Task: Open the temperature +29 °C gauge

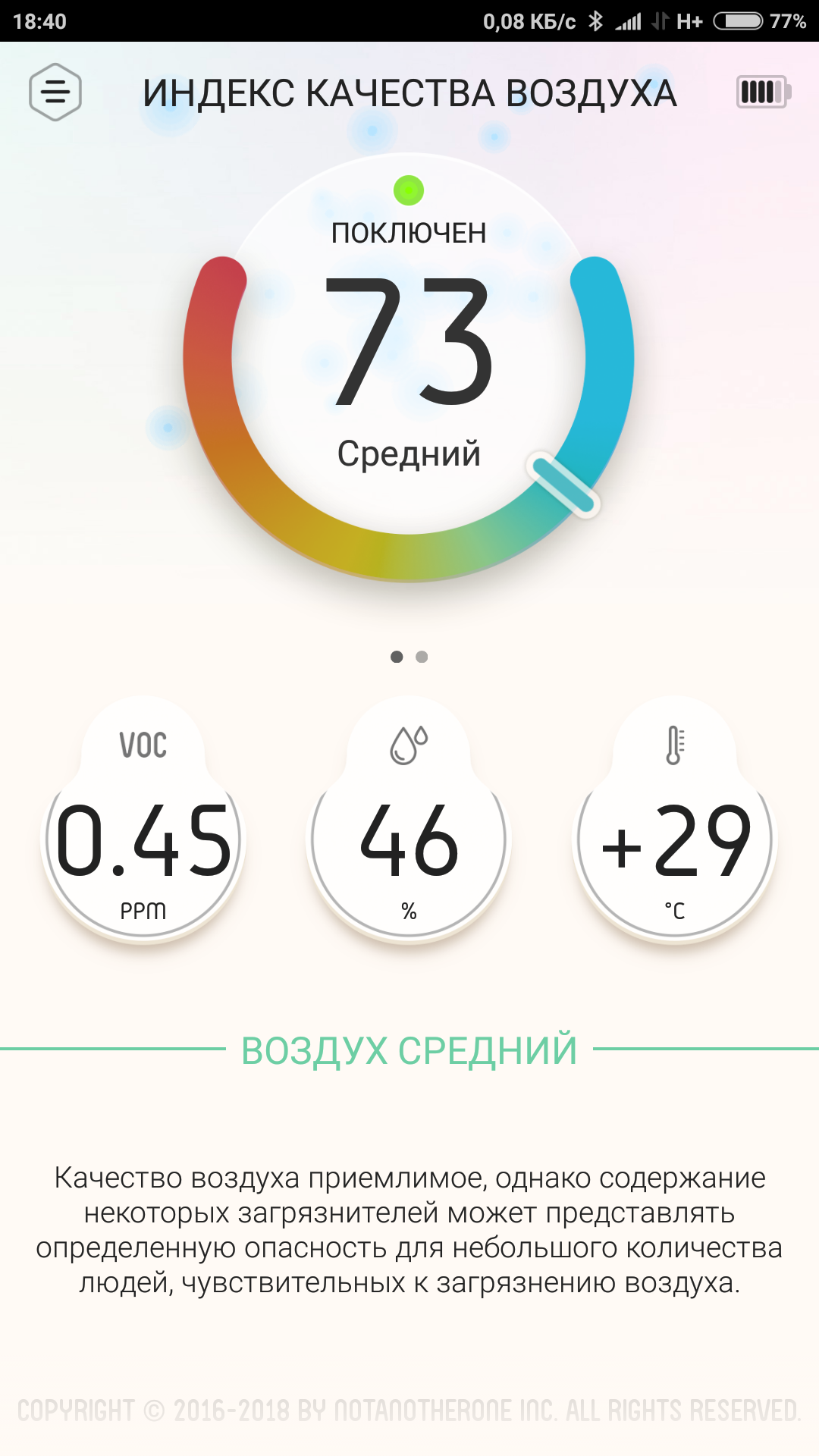Action: tap(675, 821)
